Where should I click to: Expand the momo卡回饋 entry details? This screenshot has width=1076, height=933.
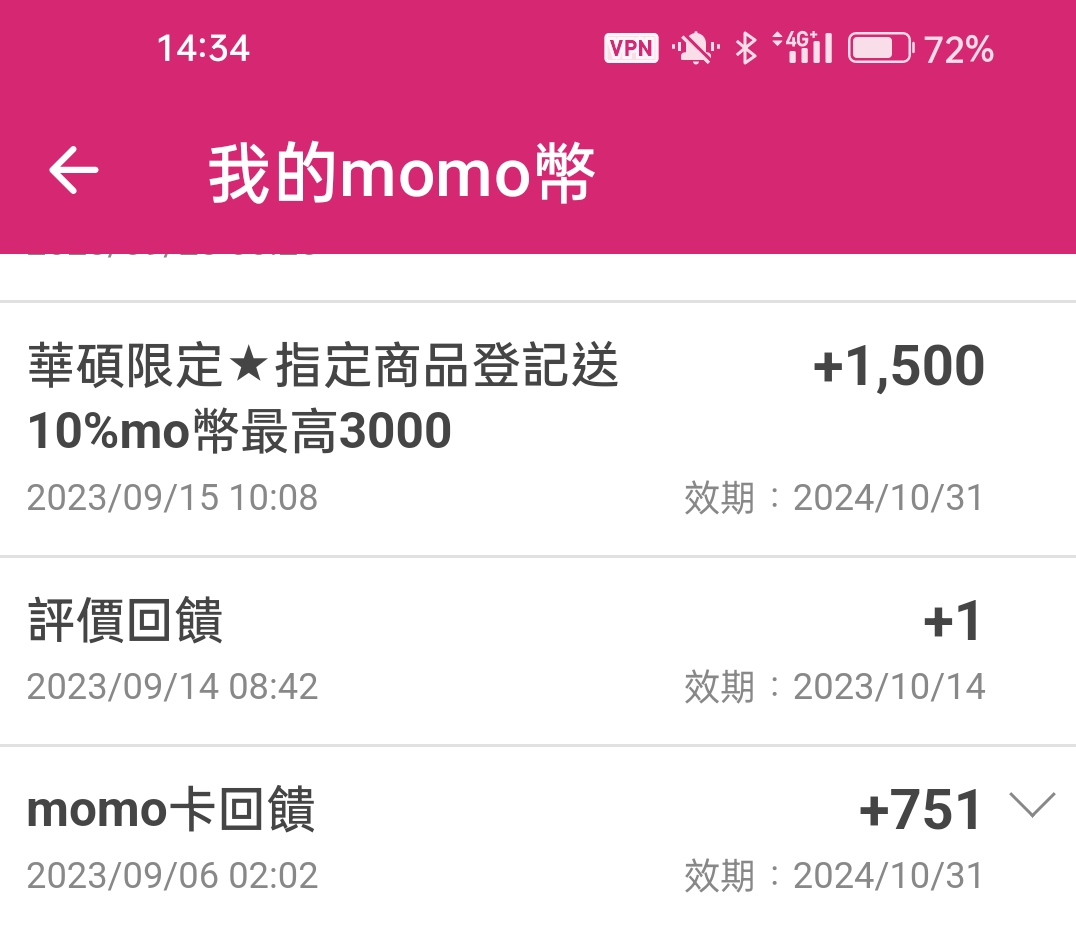pos(1032,805)
